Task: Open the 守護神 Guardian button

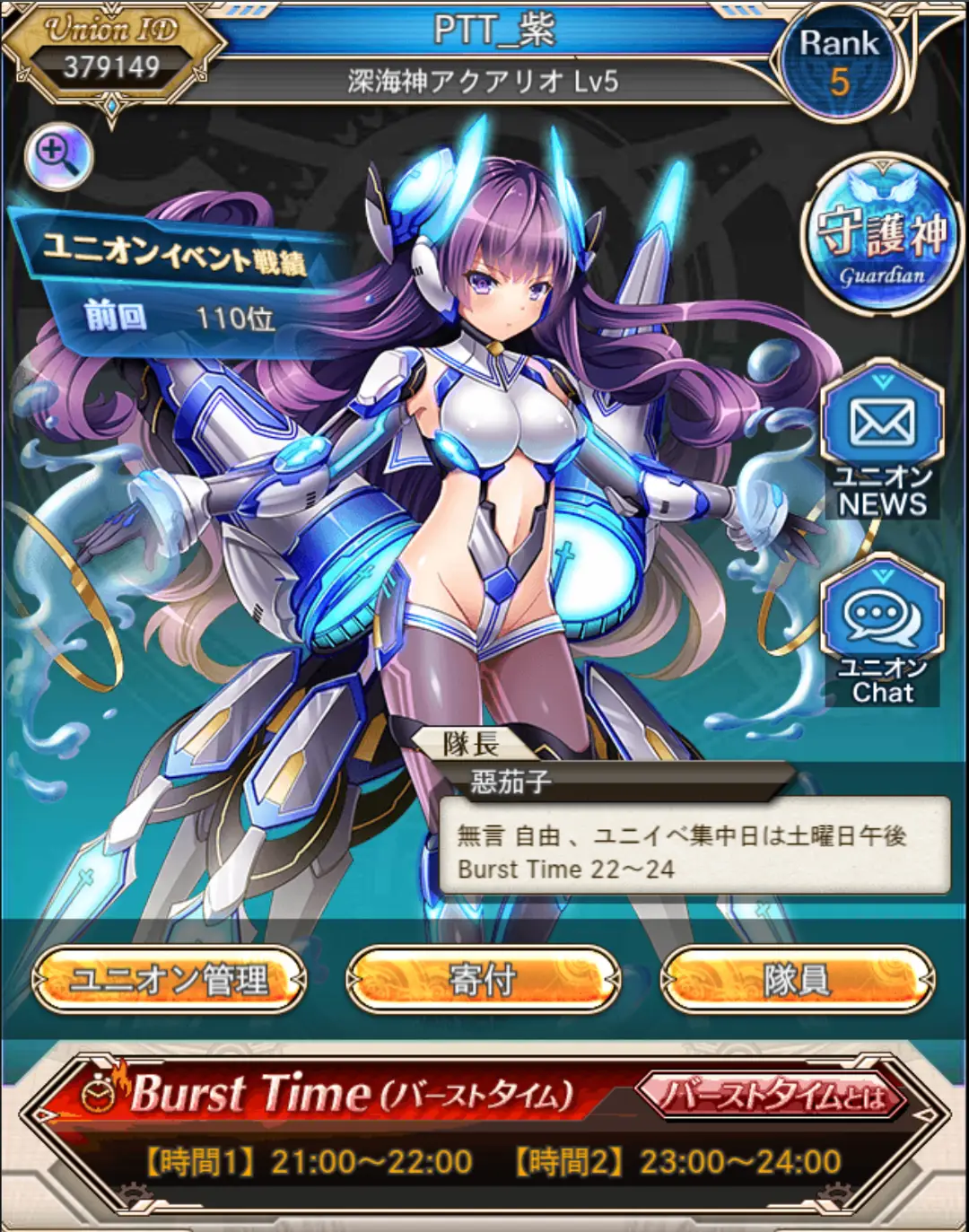Action: click(880, 233)
